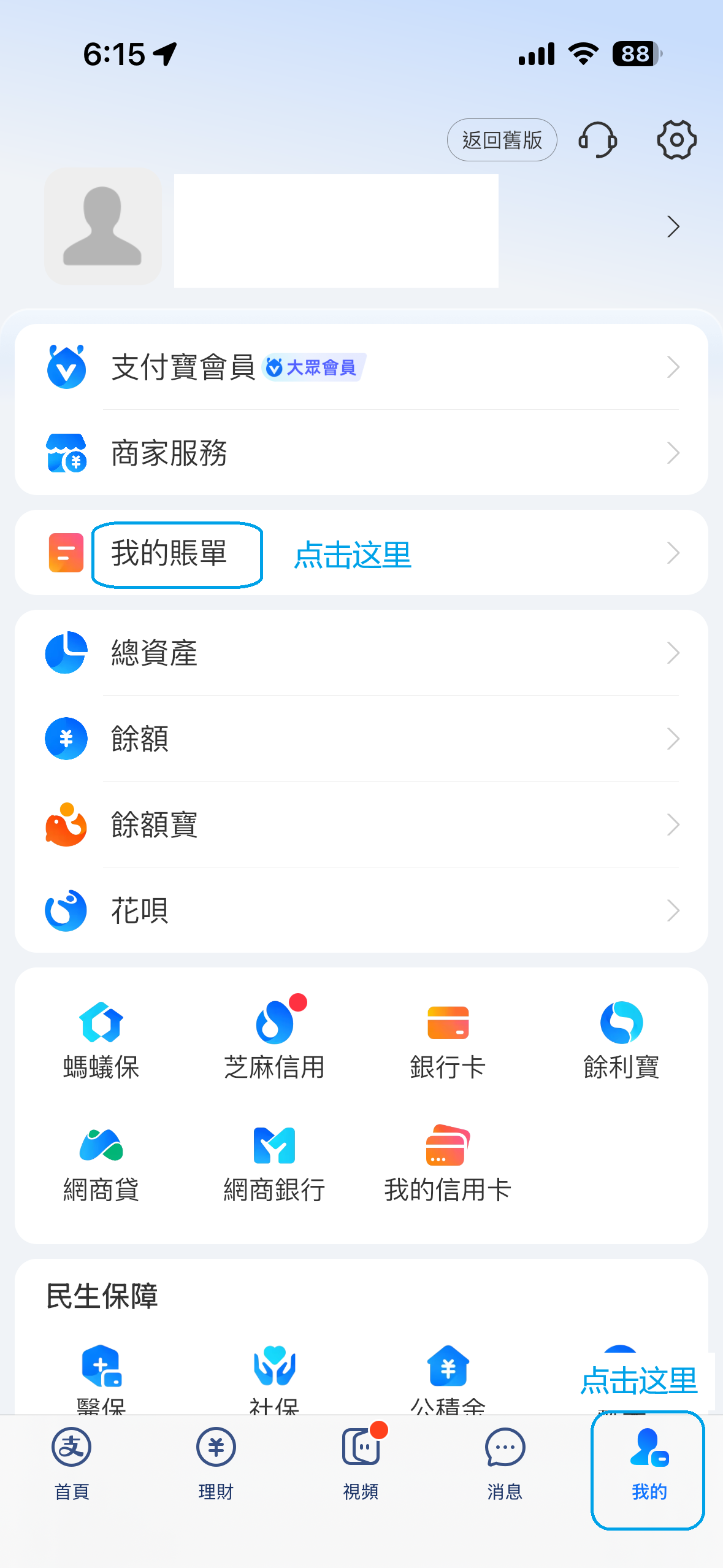Open 醫保 medical insurance service
Screen dimensions: 723x1568
pyautogui.click(x=101, y=1374)
